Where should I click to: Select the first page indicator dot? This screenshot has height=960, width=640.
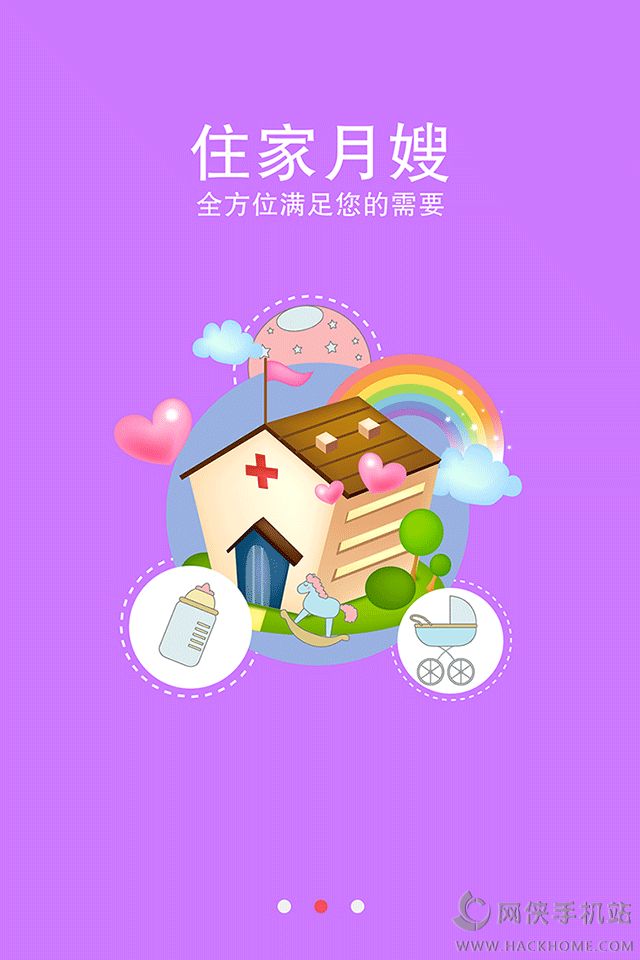click(285, 906)
